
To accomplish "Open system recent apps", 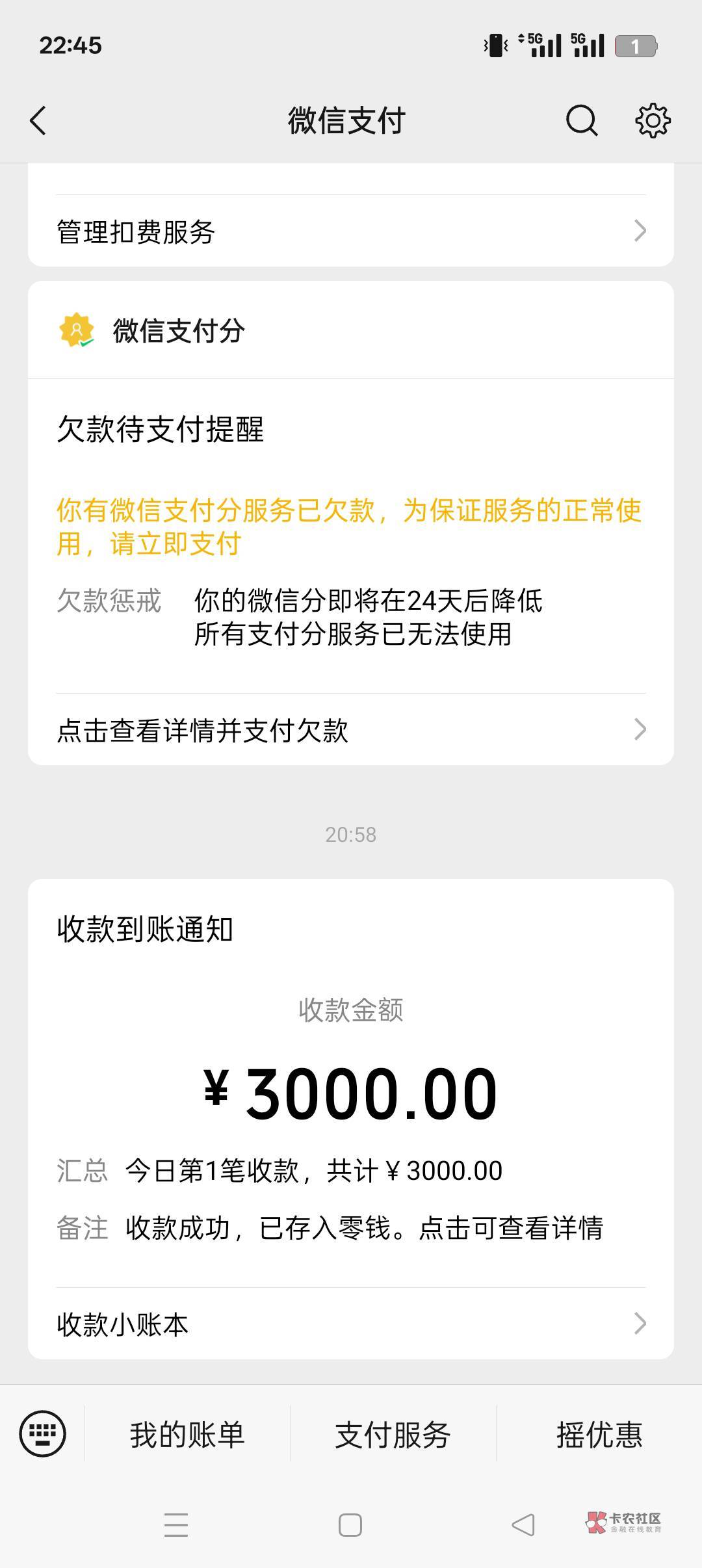I will point(176,1524).
